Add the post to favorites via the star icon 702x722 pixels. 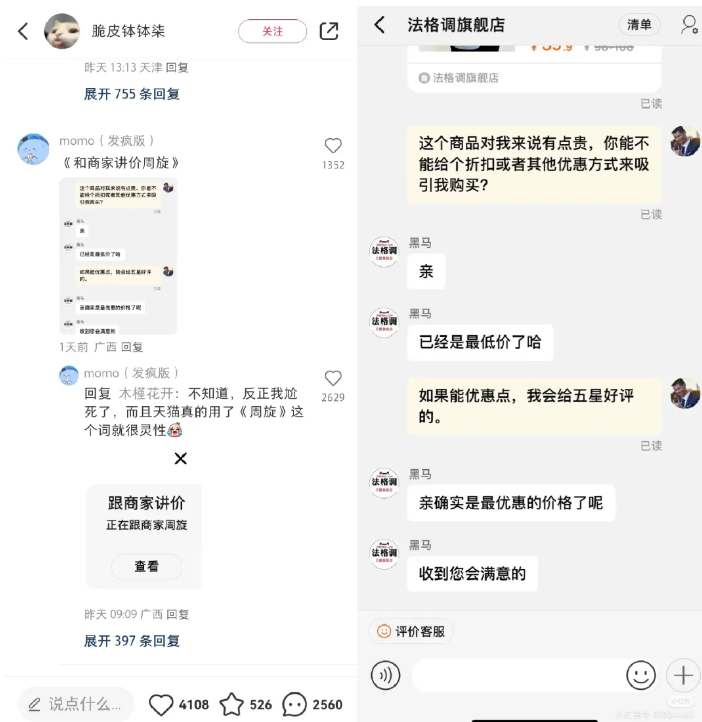point(232,704)
